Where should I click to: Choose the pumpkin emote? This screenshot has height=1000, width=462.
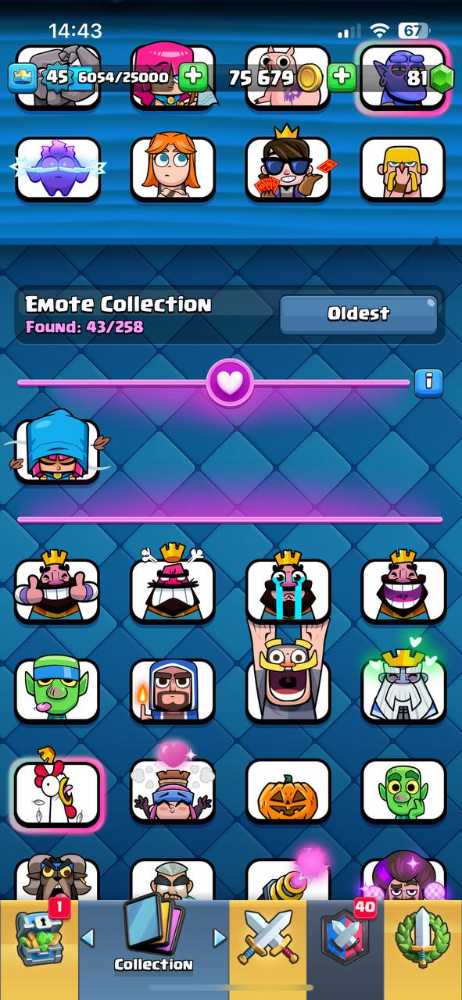coord(288,791)
